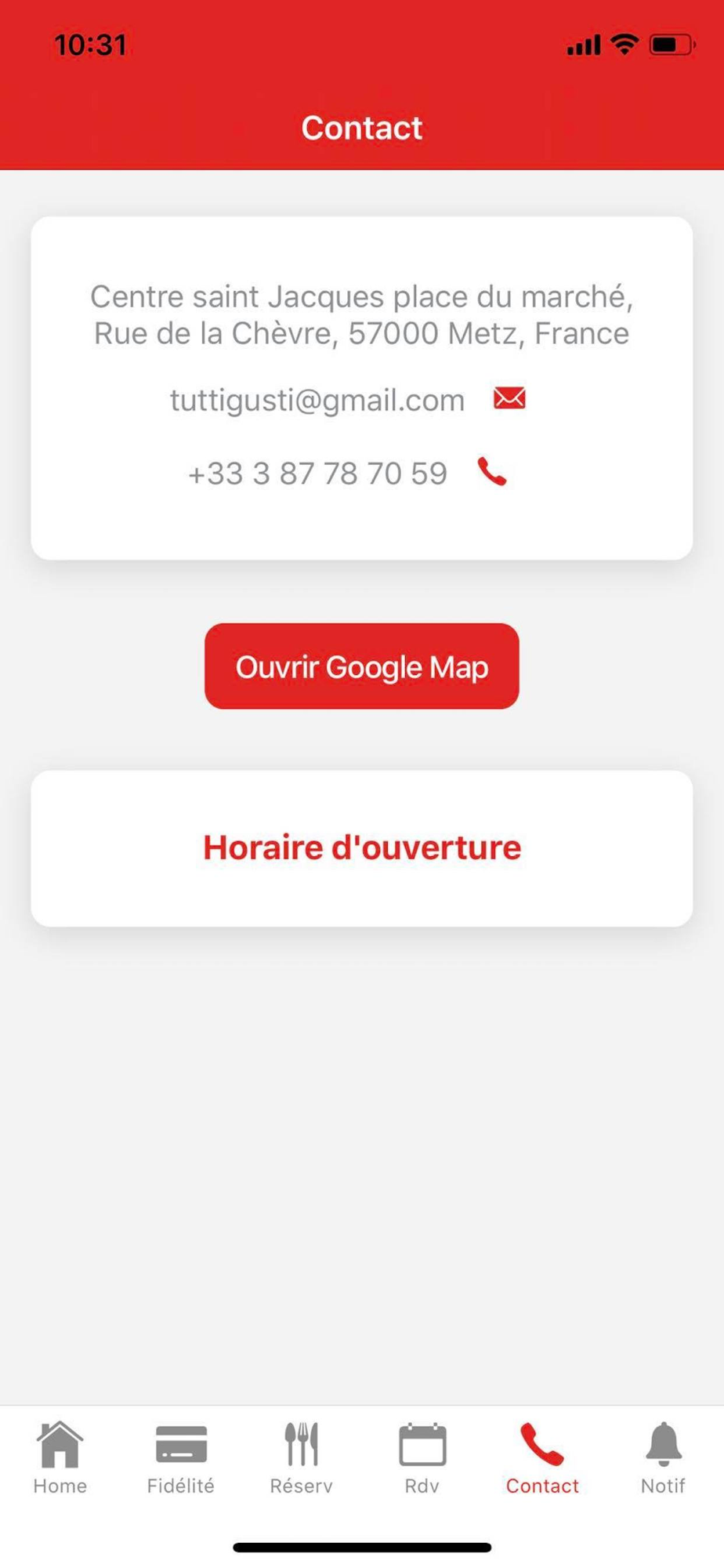Select the Rdv calendar tab
The image size is (724, 1568).
(x=422, y=1458)
